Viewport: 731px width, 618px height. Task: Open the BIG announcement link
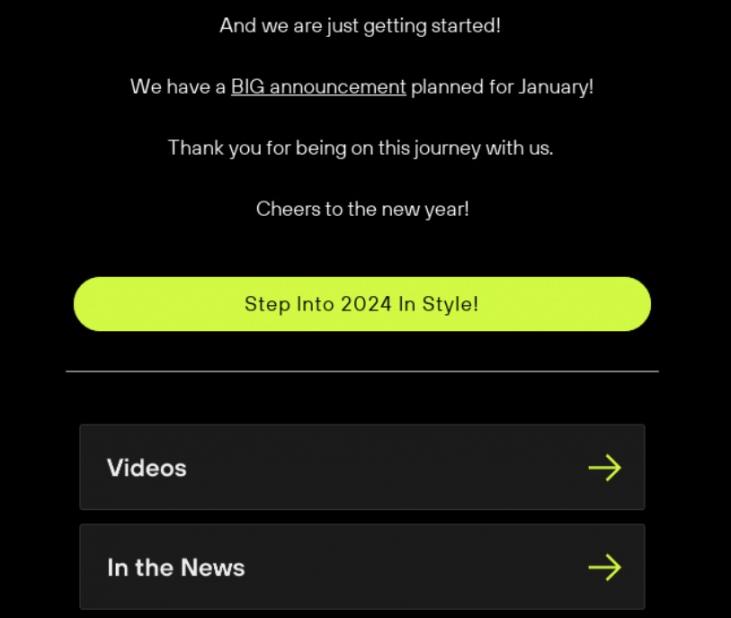(318, 87)
